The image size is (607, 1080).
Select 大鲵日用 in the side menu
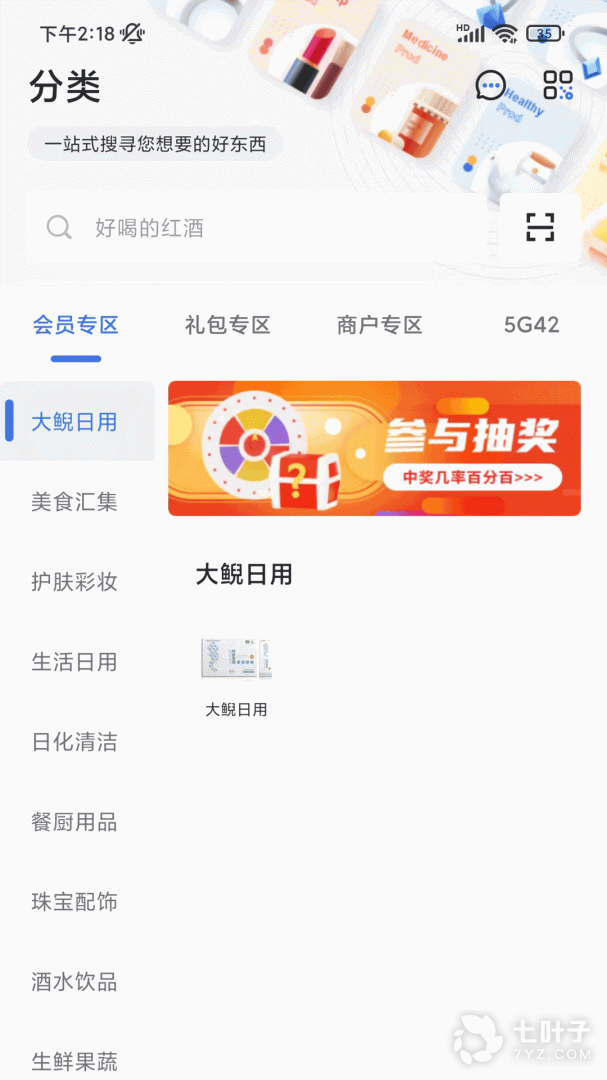(x=75, y=422)
